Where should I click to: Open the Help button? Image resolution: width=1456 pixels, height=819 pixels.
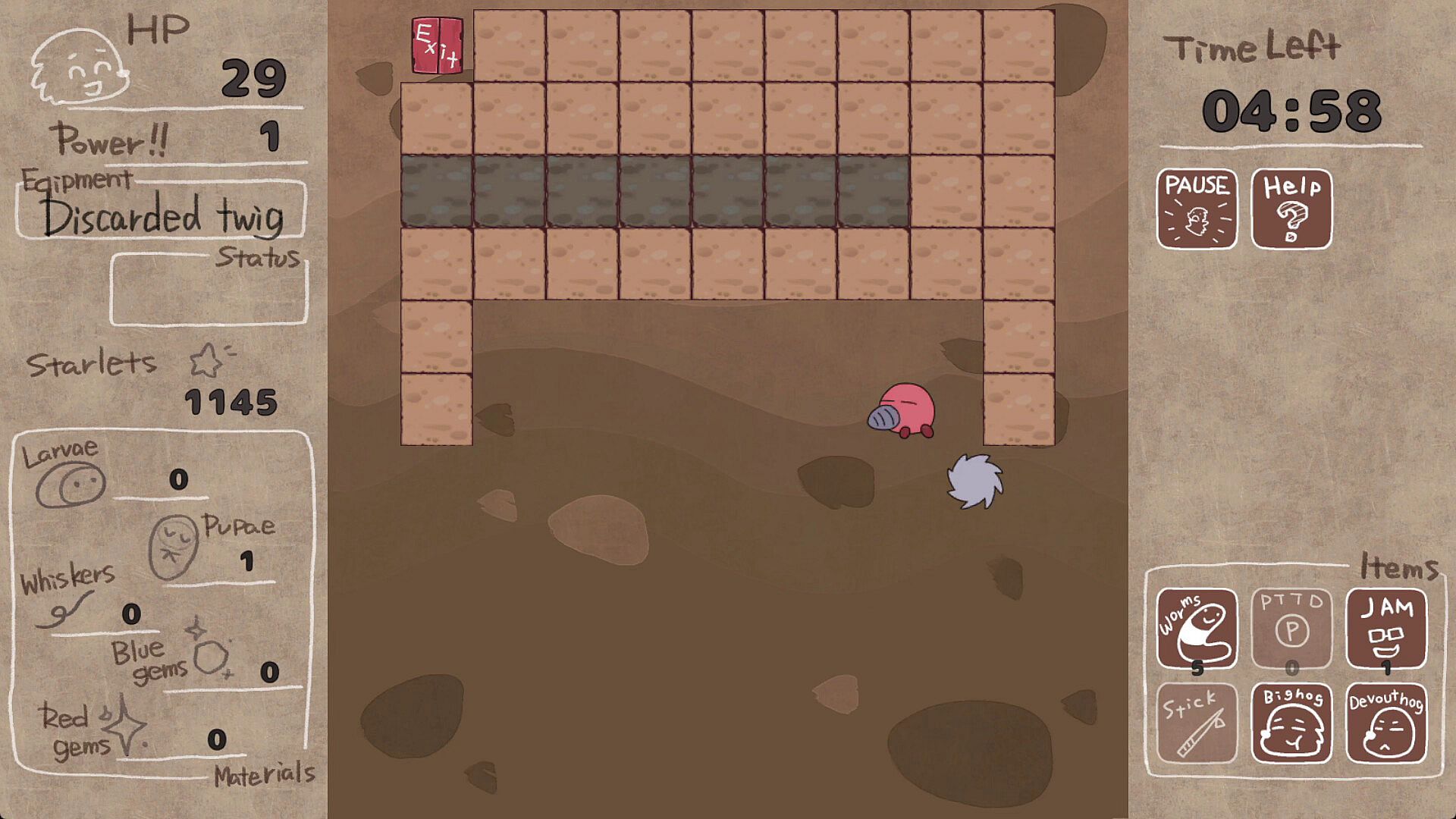tap(1291, 209)
